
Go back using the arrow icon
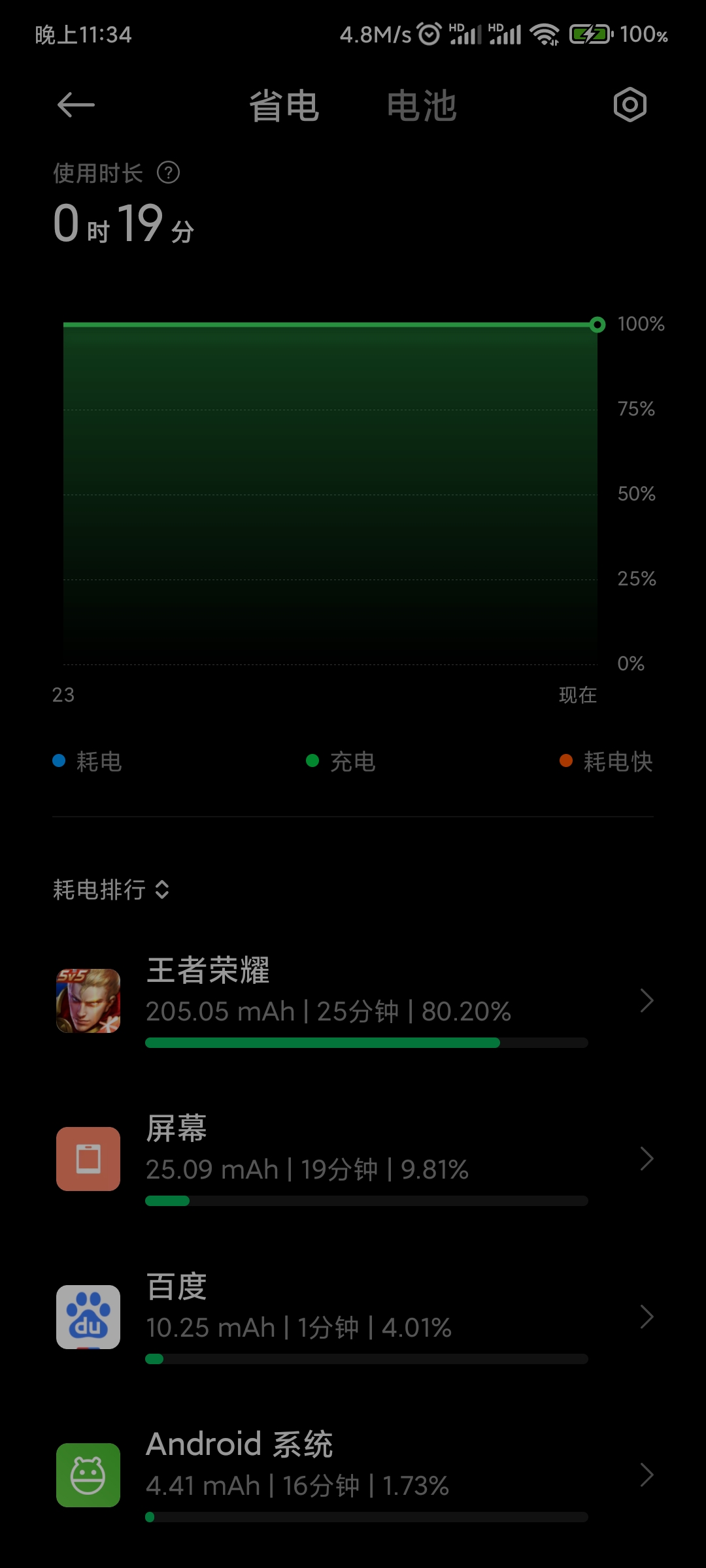coord(76,105)
